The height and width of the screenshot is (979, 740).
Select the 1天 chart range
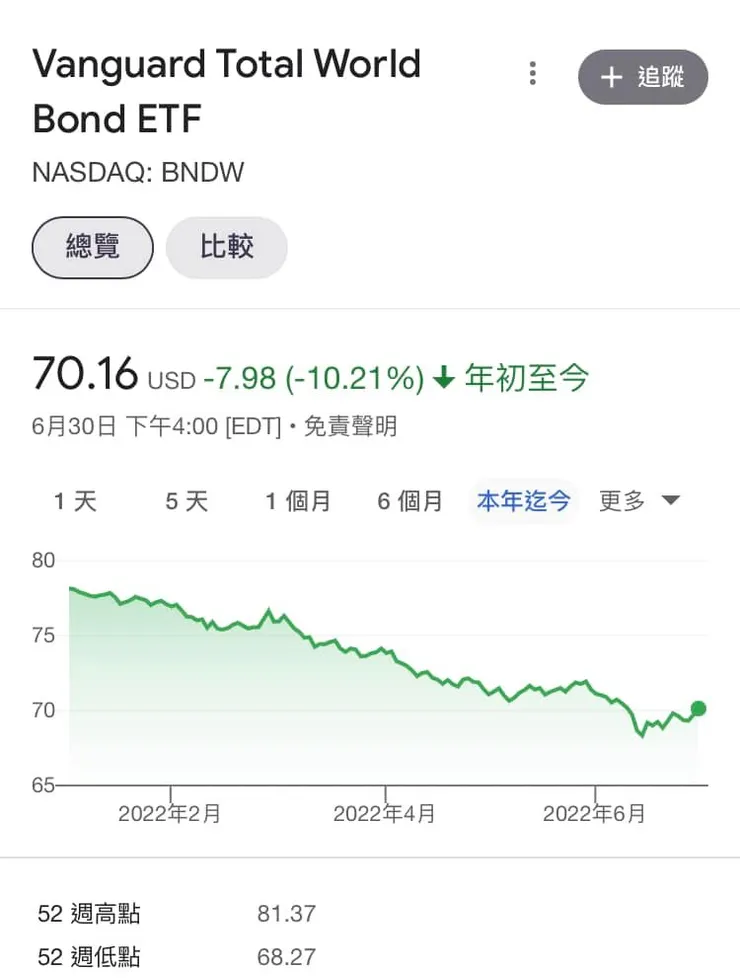point(75,501)
